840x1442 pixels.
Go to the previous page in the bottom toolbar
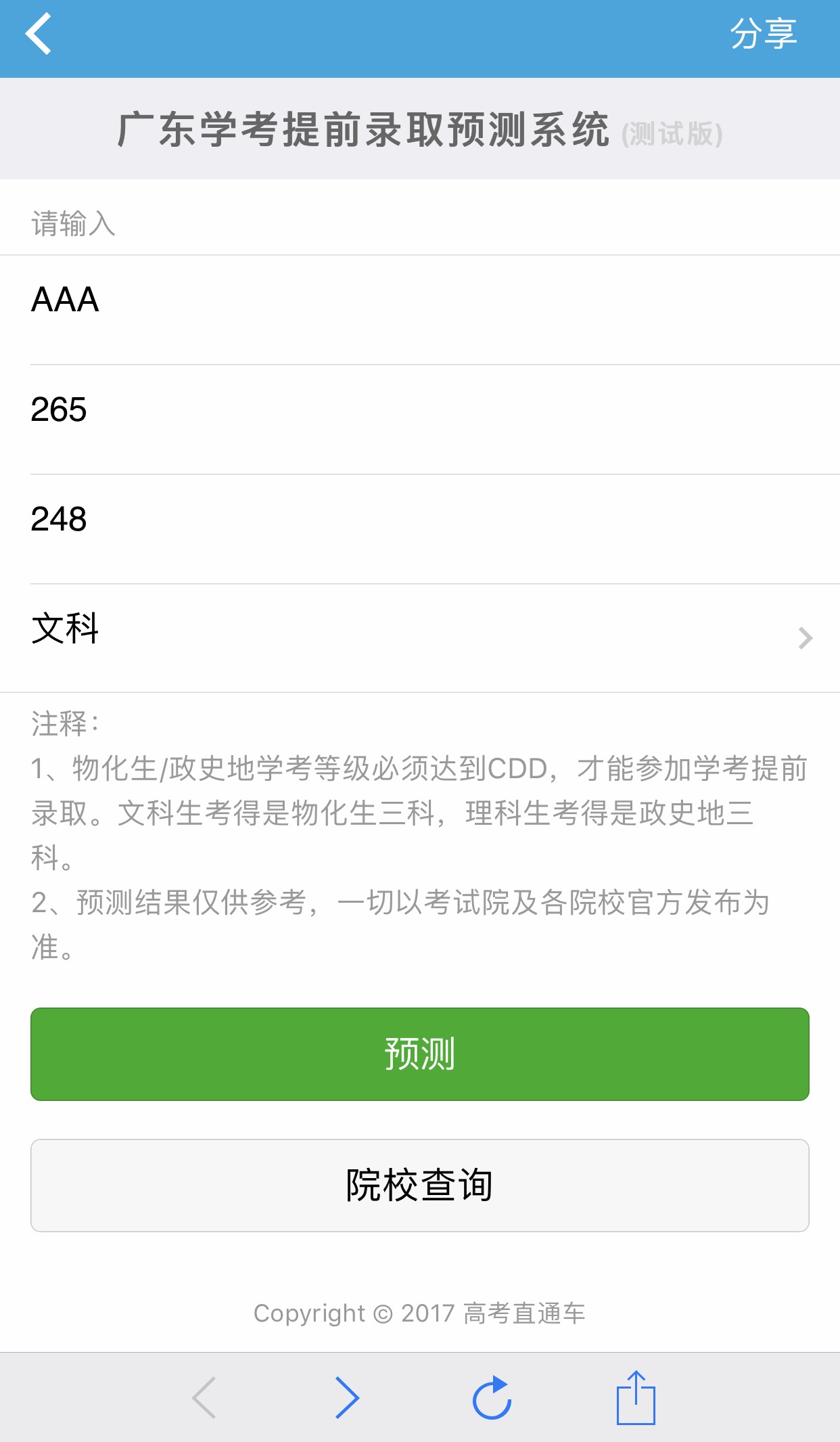point(204,1397)
